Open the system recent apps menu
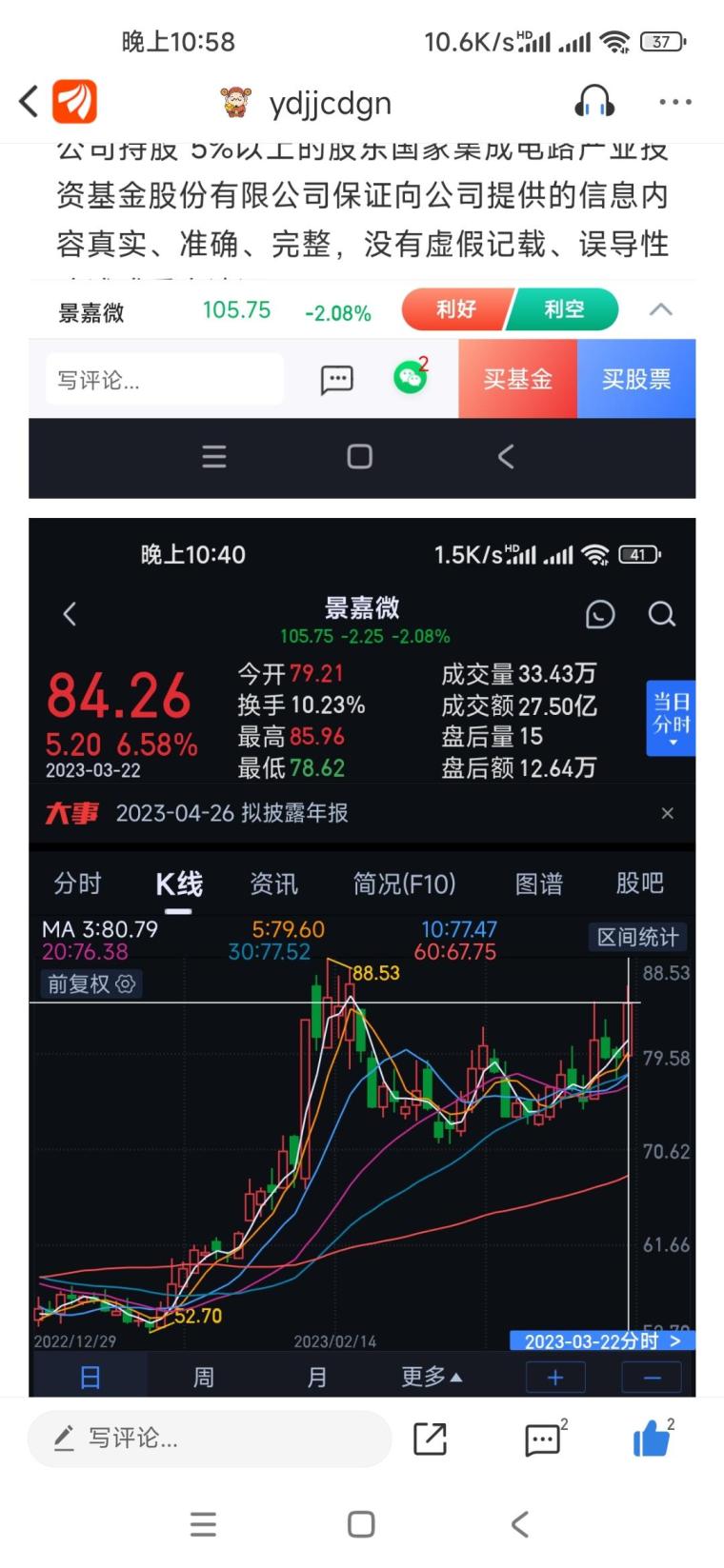724x1568 pixels. (x=203, y=1524)
